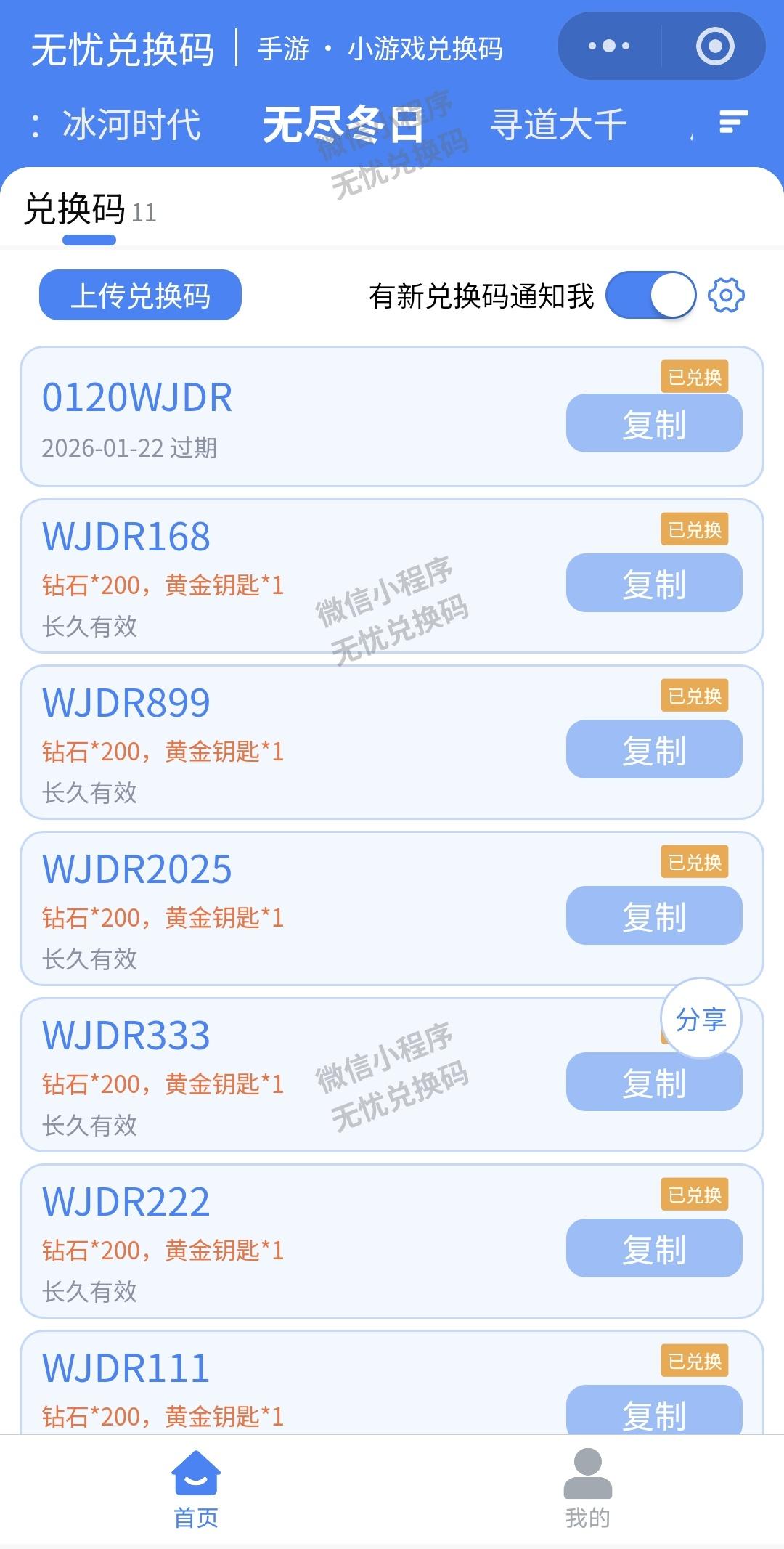Viewport: 784px width, 1549px height.
Task: Tap the floating 分享 share button
Action: [701, 1019]
